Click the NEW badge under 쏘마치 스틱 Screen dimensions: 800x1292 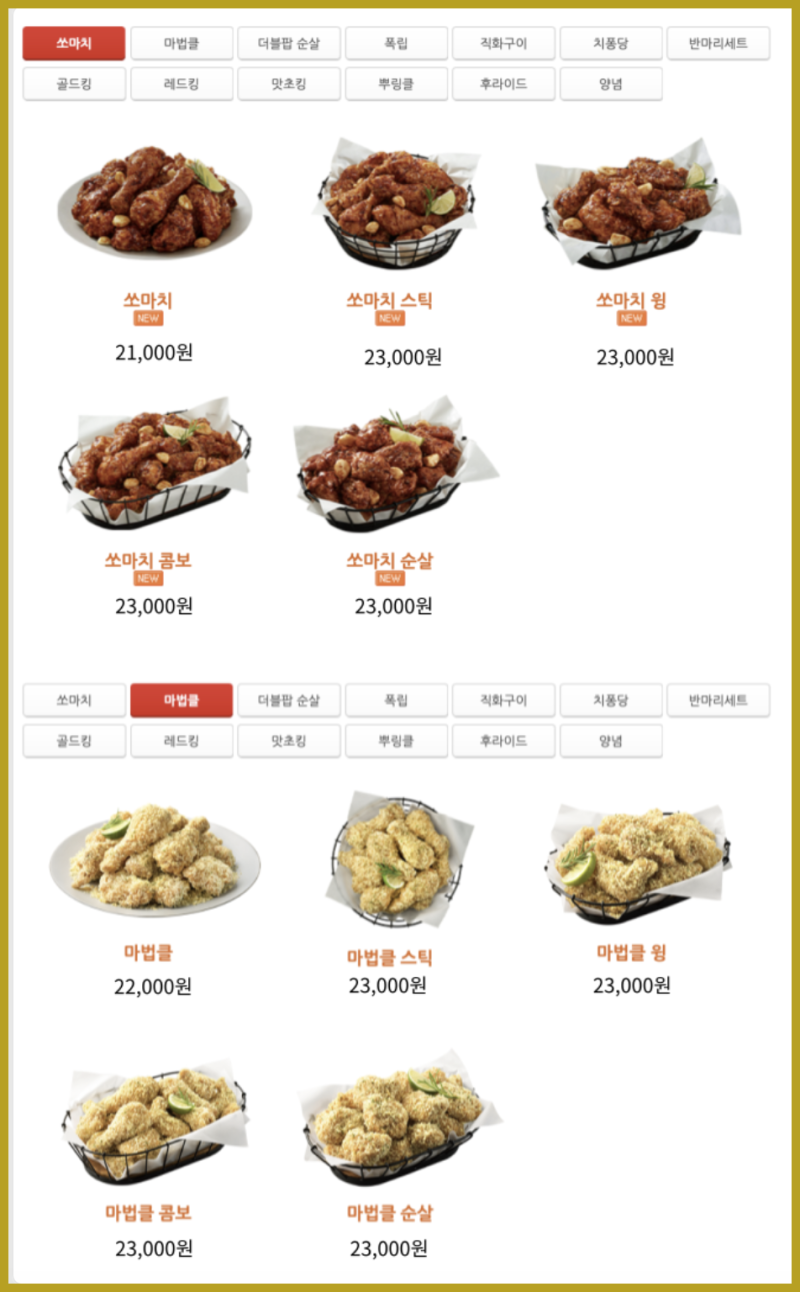[x=388, y=317]
